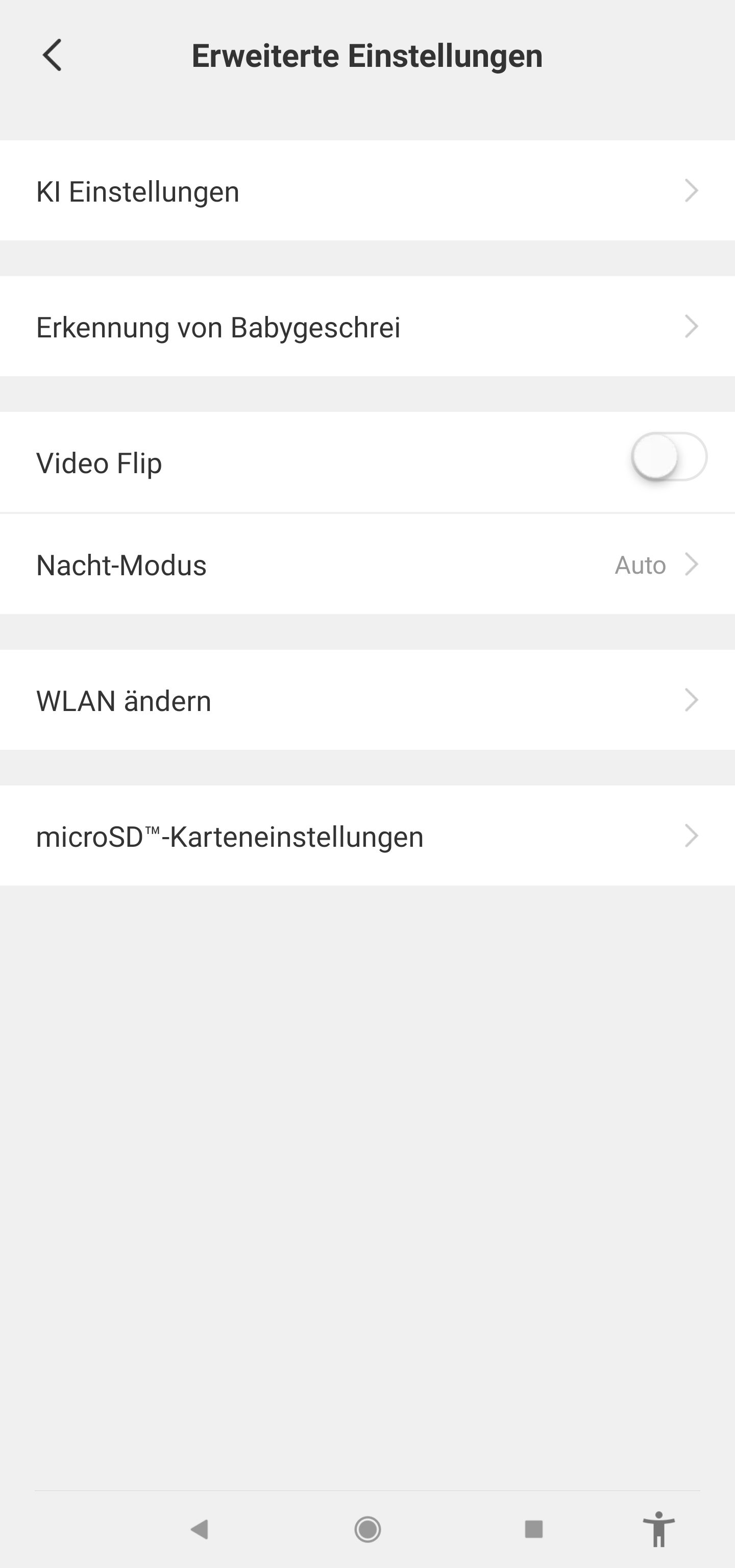Viewport: 735px width, 1568px height.
Task: Open KI Einstellungen
Action: point(367,191)
